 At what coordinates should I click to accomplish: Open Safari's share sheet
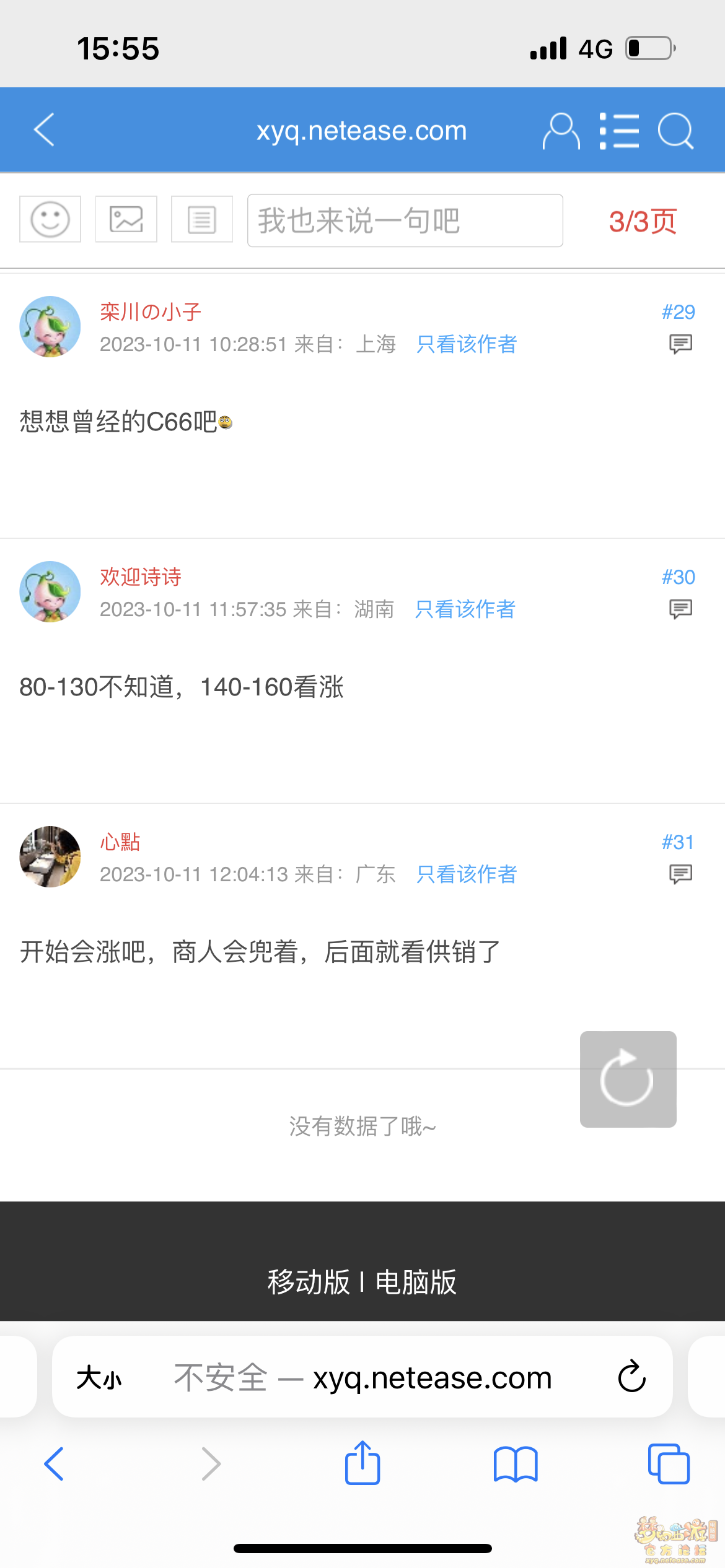362,1464
